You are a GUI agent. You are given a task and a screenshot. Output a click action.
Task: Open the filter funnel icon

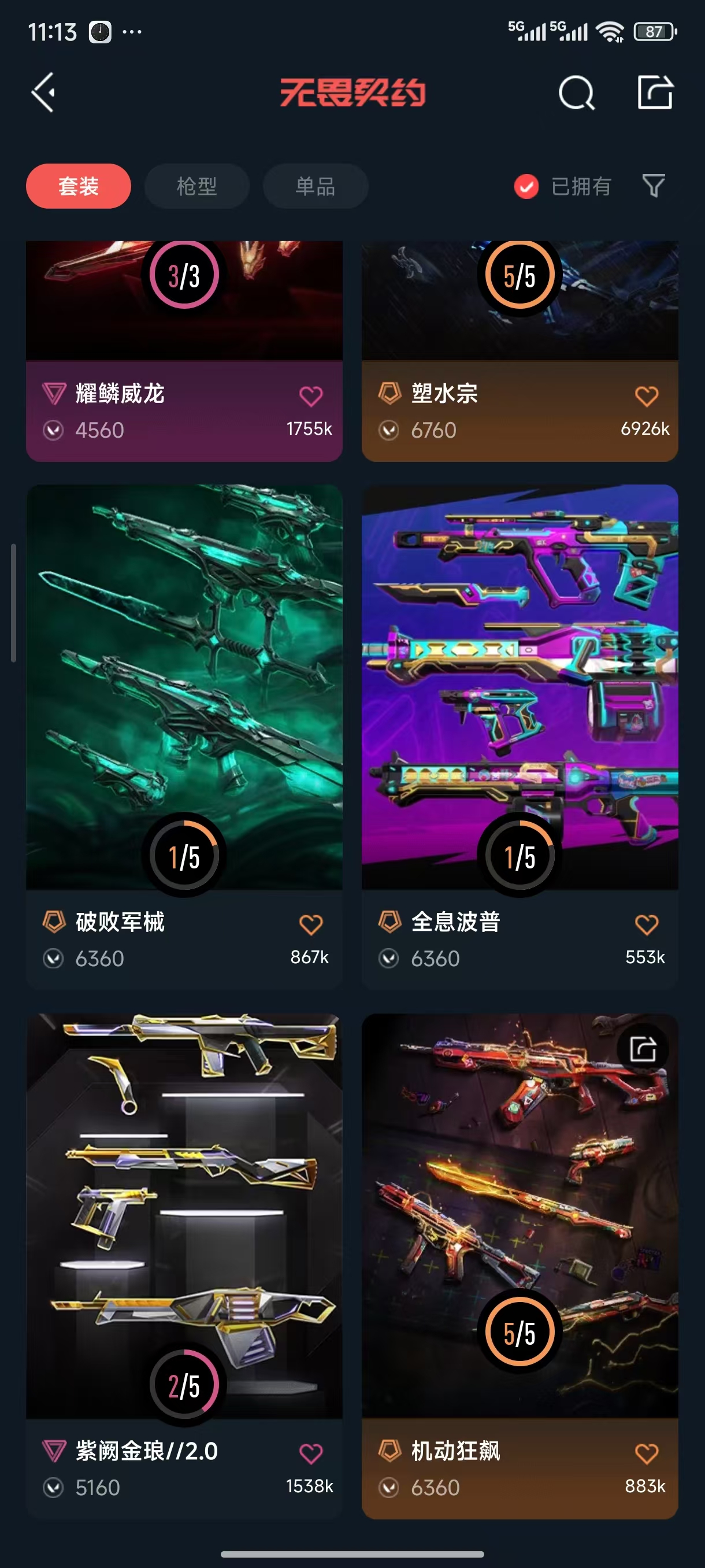click(x=654, y=186)
